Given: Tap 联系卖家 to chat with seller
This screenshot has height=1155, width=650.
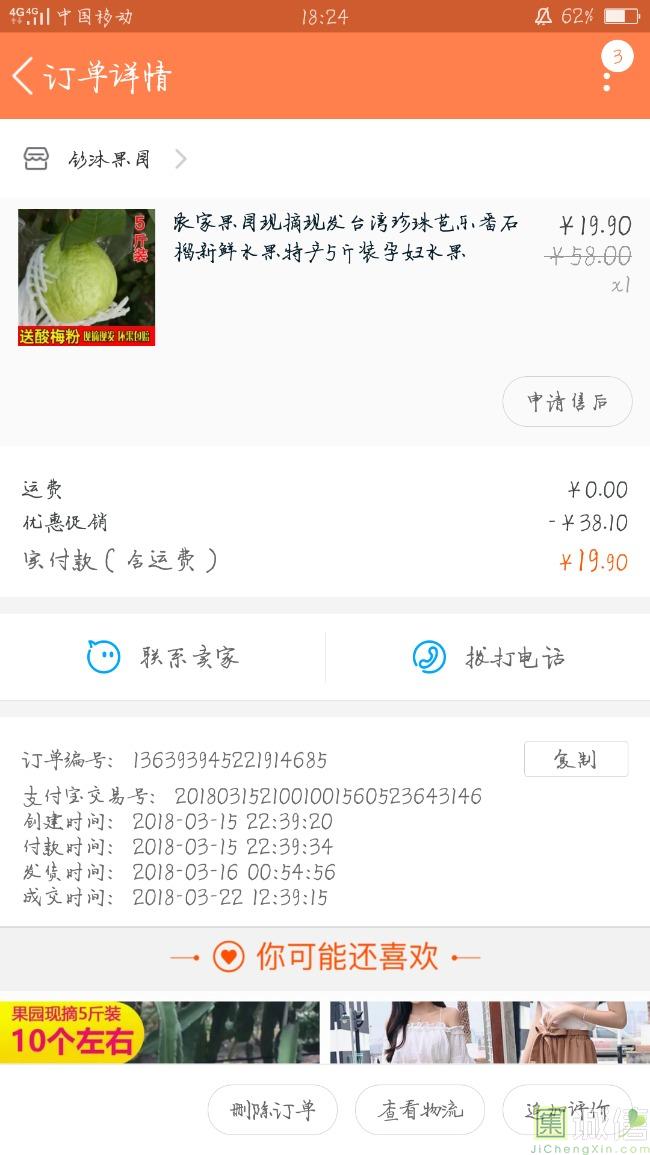Looking at the screenshot, I should [x=163, y=657].
